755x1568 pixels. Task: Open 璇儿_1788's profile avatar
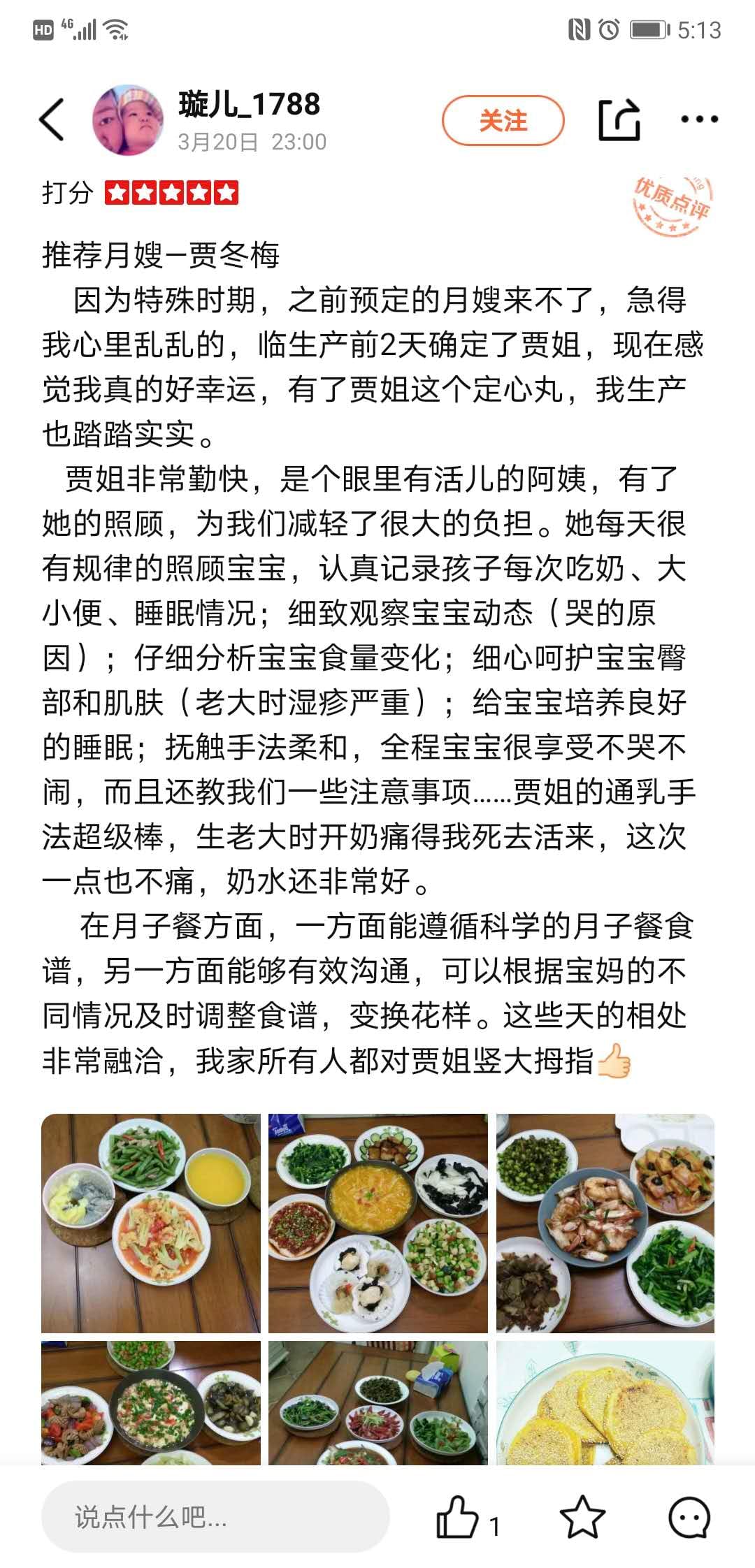[x=129, y=120]
